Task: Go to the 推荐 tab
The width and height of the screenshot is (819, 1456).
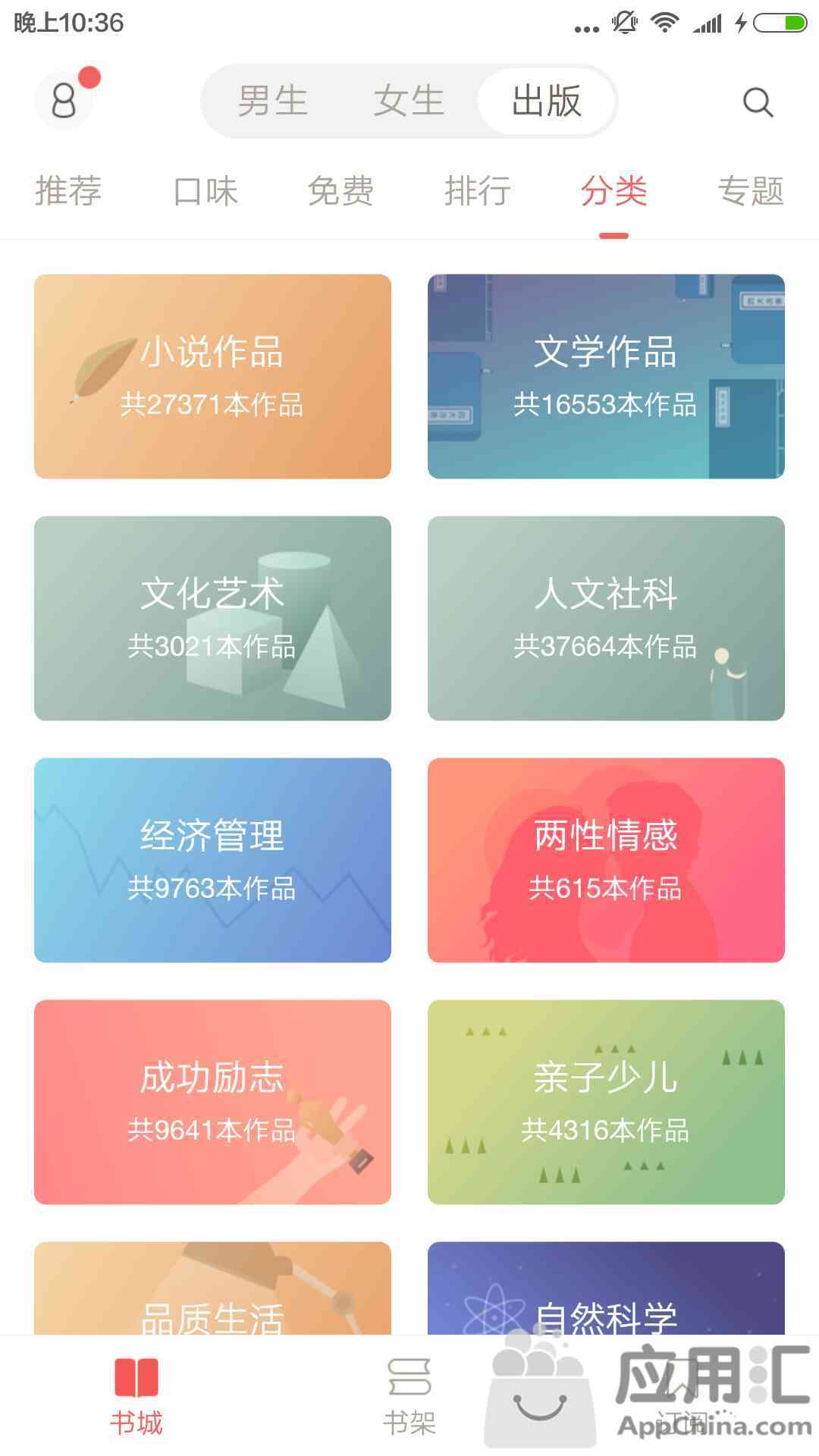Action: coord(68,190)
